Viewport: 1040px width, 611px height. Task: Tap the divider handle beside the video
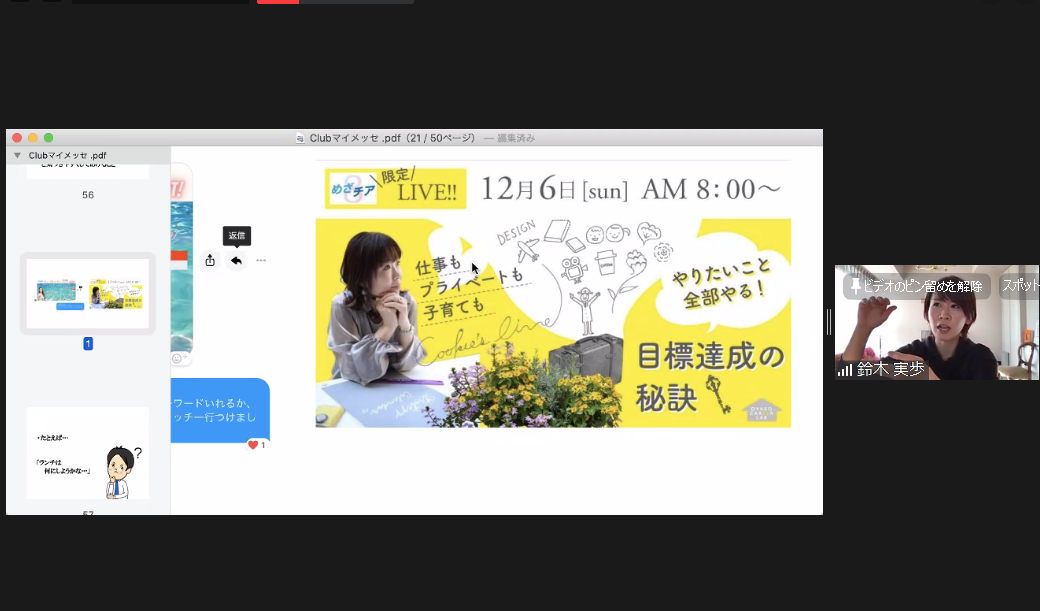[828, 322]
